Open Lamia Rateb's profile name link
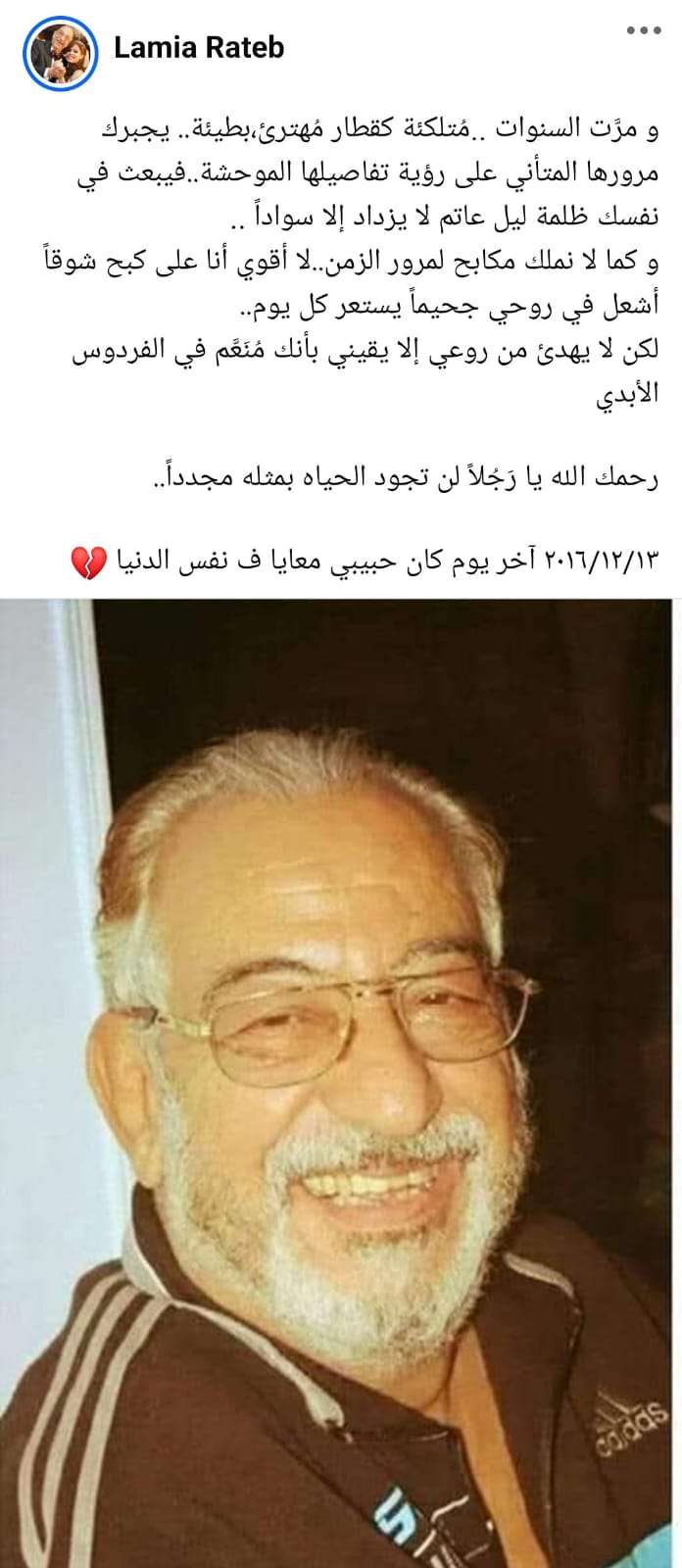Screen dimensions: 682x1568 point(199,48)
